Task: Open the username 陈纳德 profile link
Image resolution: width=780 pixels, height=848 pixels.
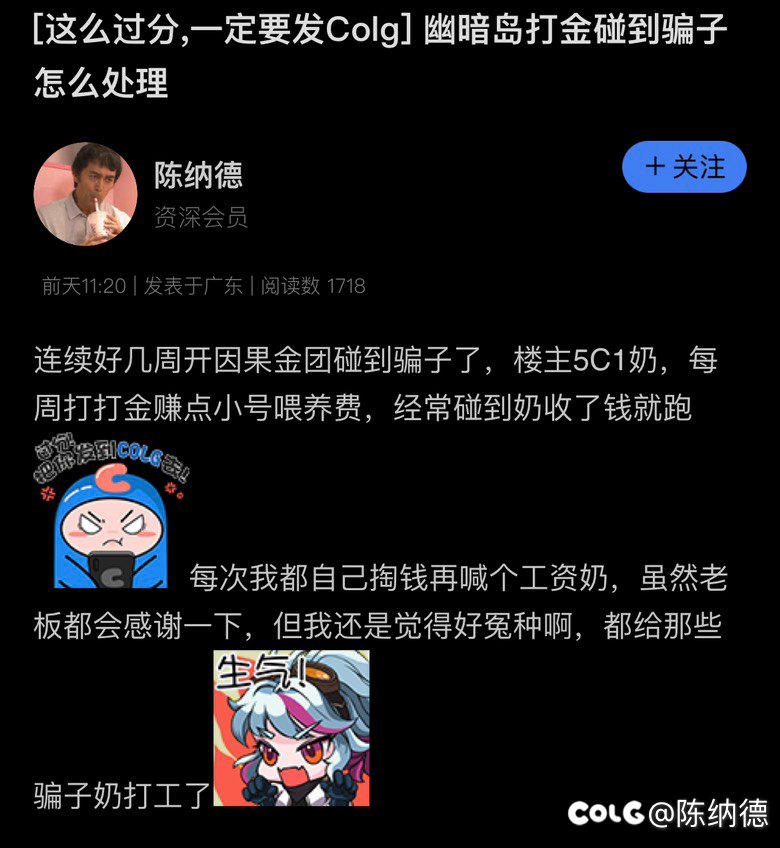Action: coord(198,175)
